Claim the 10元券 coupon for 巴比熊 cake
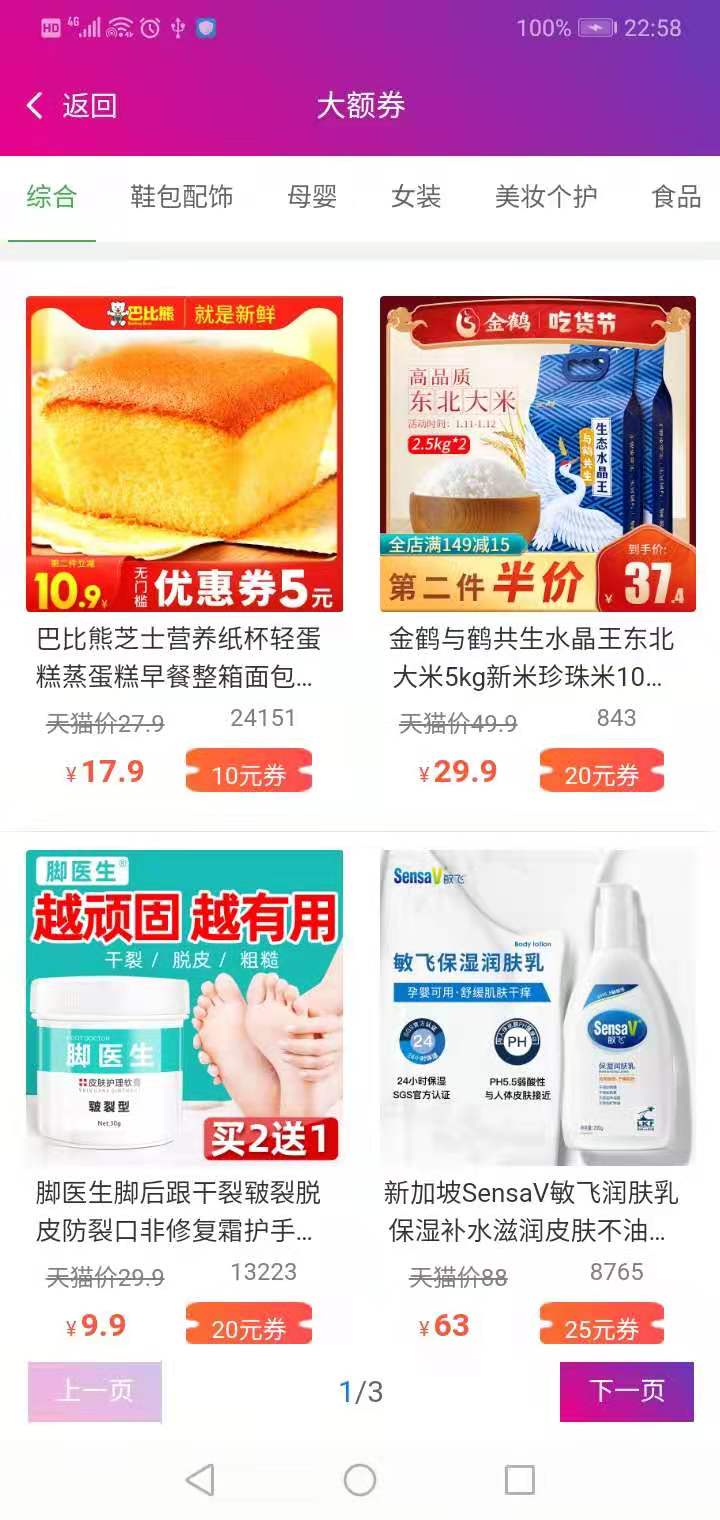Viewport: 720px width, 1520px height. coord(249,775)
